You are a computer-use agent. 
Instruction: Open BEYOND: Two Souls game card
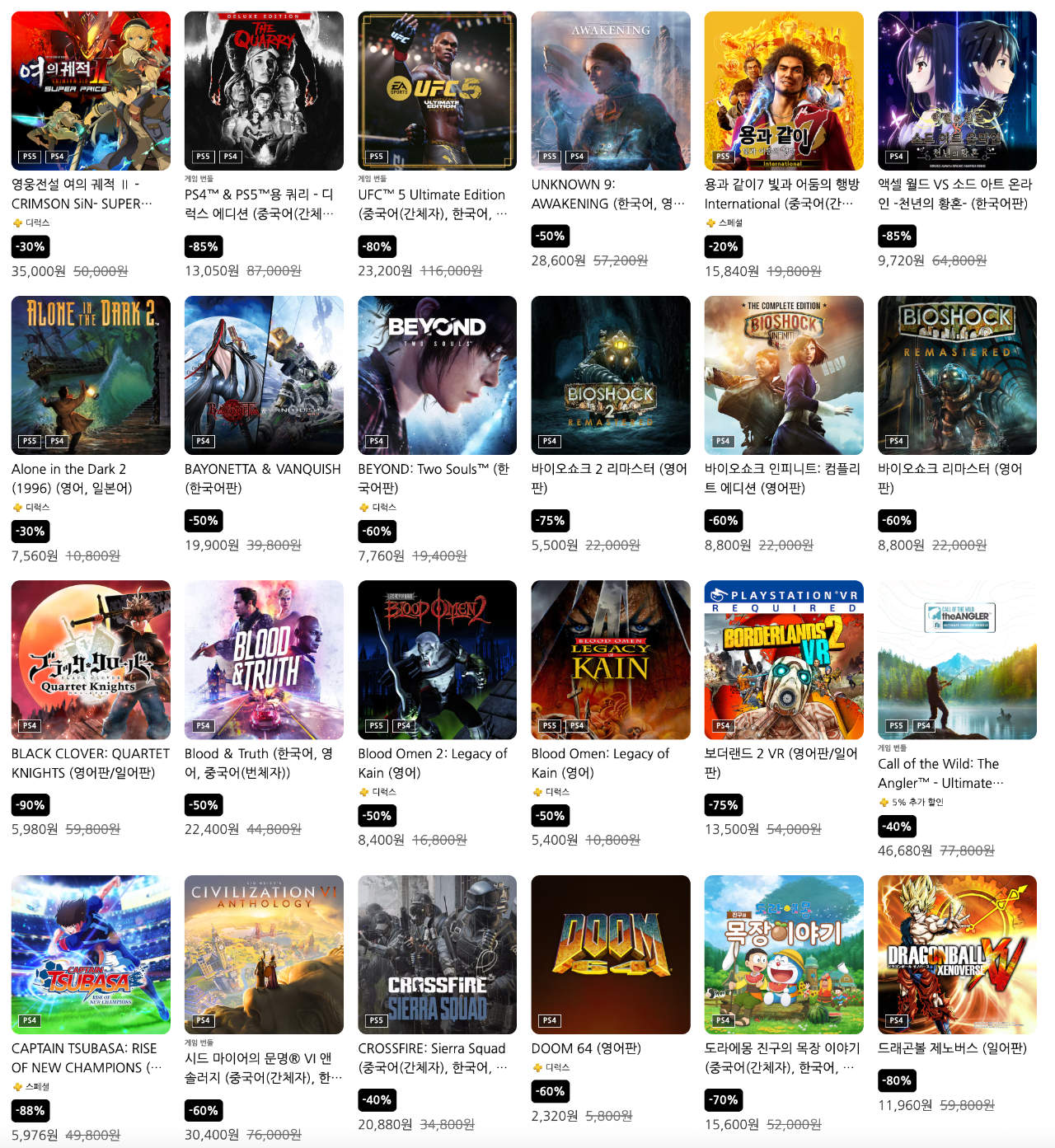coord(437,375)
